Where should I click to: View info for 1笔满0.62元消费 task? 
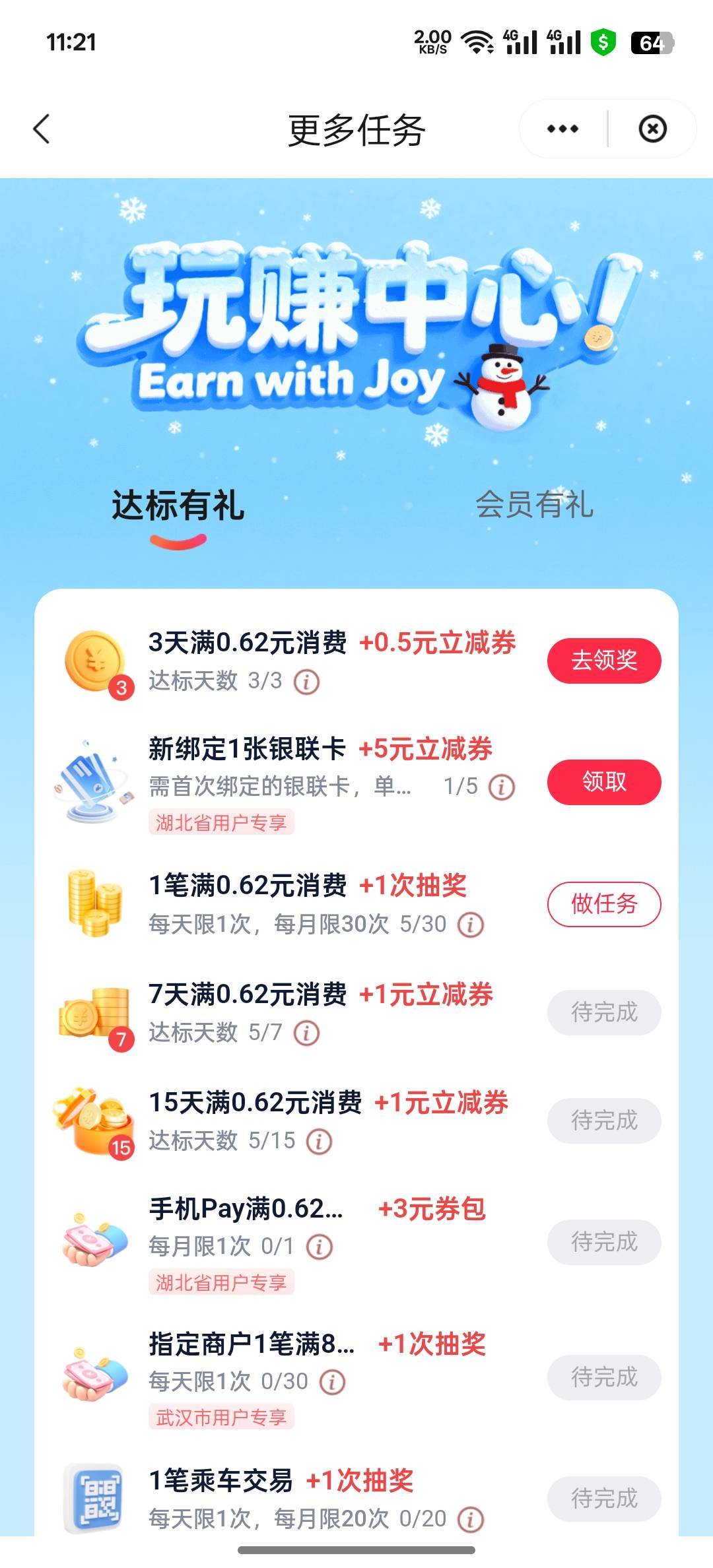pyautogui.click(x=471, y=925)
